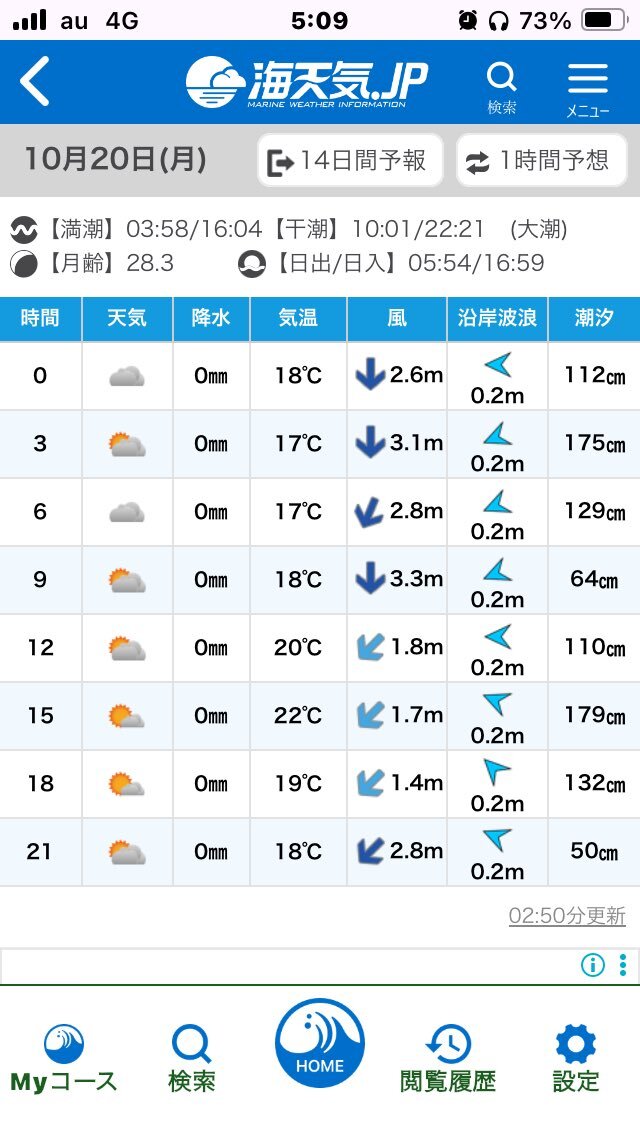Open the 14日間予報 forecast
This screenshot has height=1136, width=640.
(349, 161)
